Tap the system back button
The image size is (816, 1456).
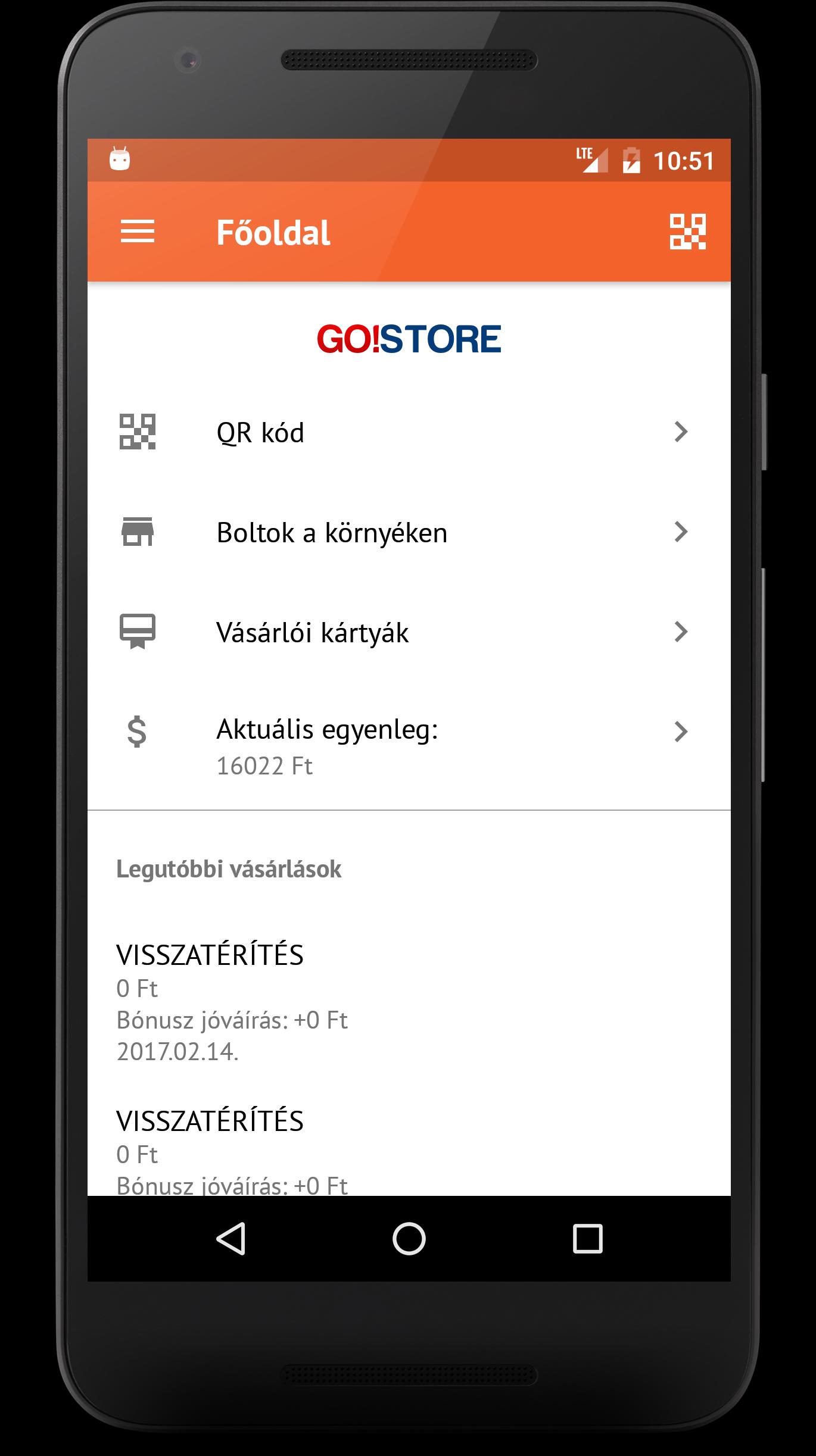pos(231,1238)
